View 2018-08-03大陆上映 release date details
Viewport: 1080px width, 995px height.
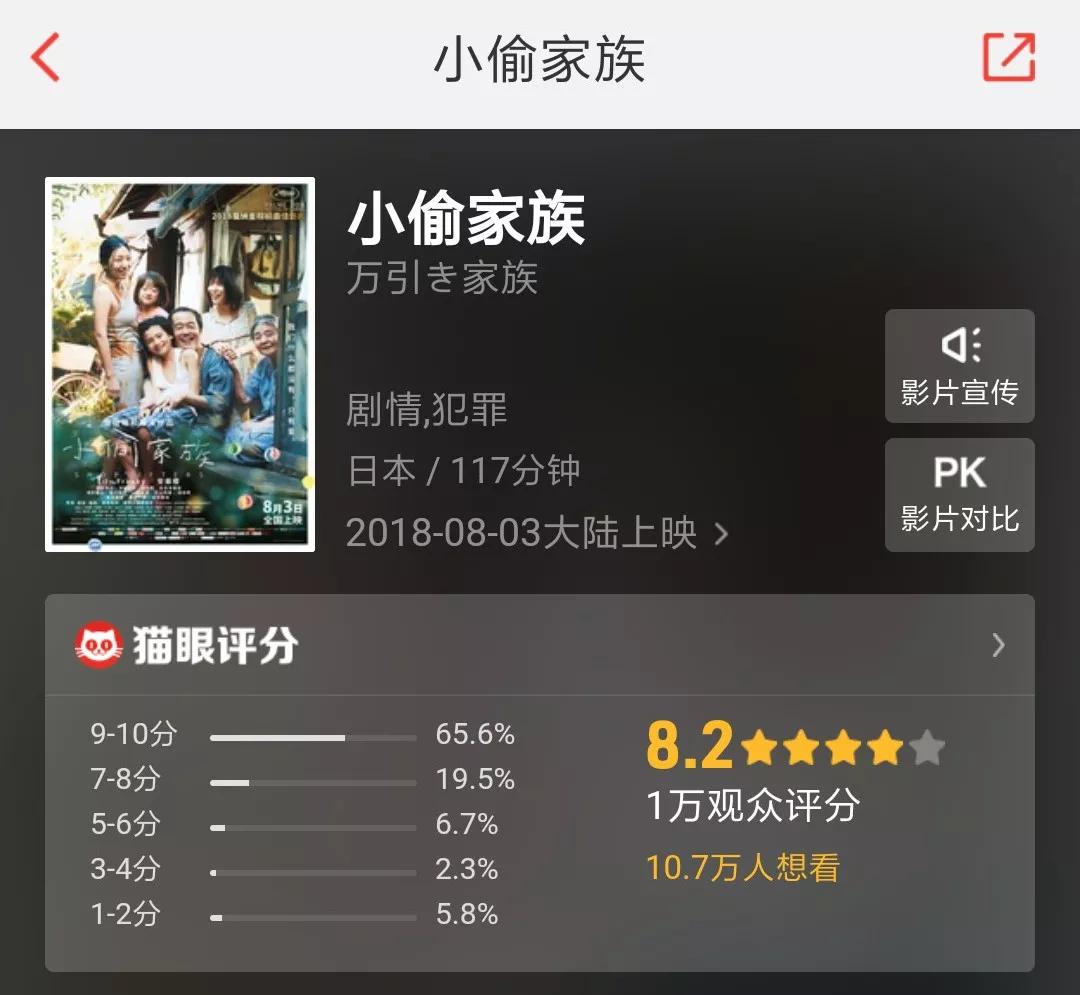(536, 533)
